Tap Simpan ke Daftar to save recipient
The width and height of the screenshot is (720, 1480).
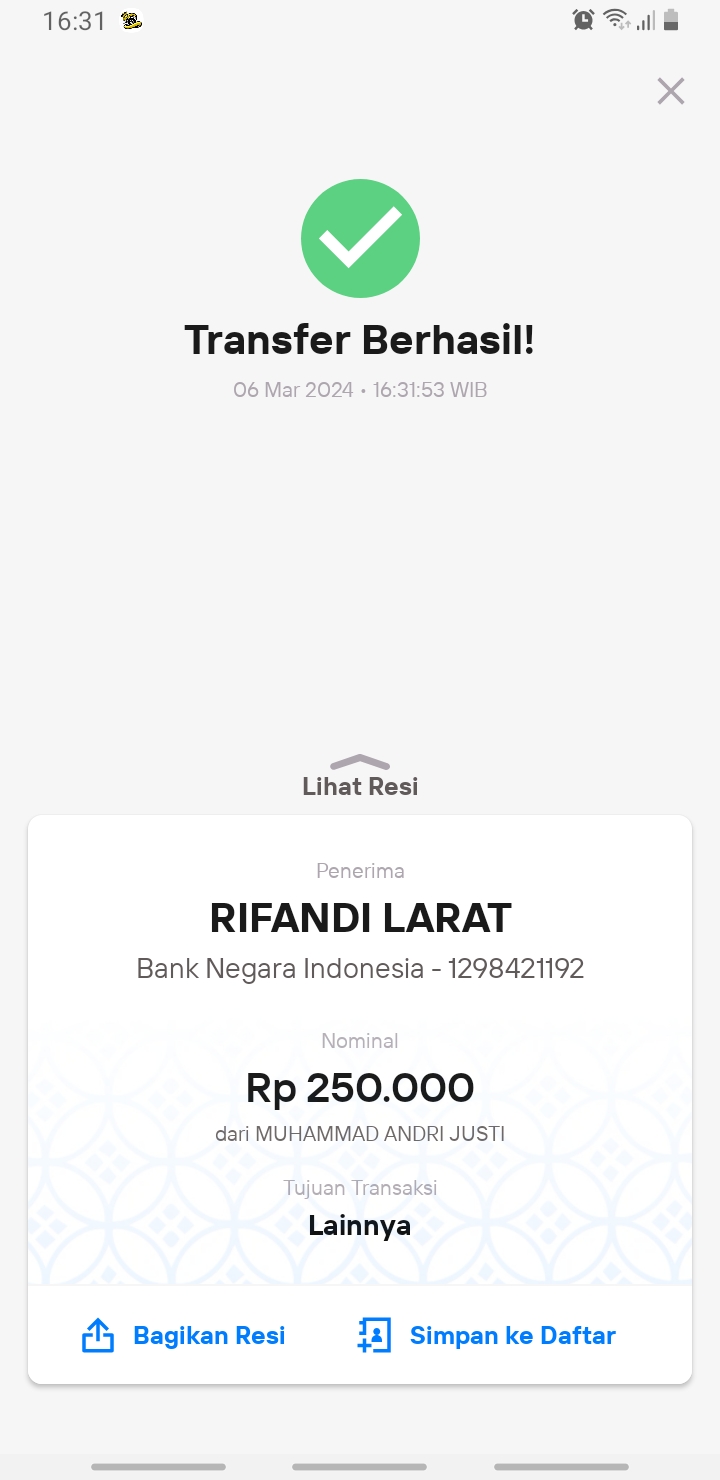(486, 1335)
